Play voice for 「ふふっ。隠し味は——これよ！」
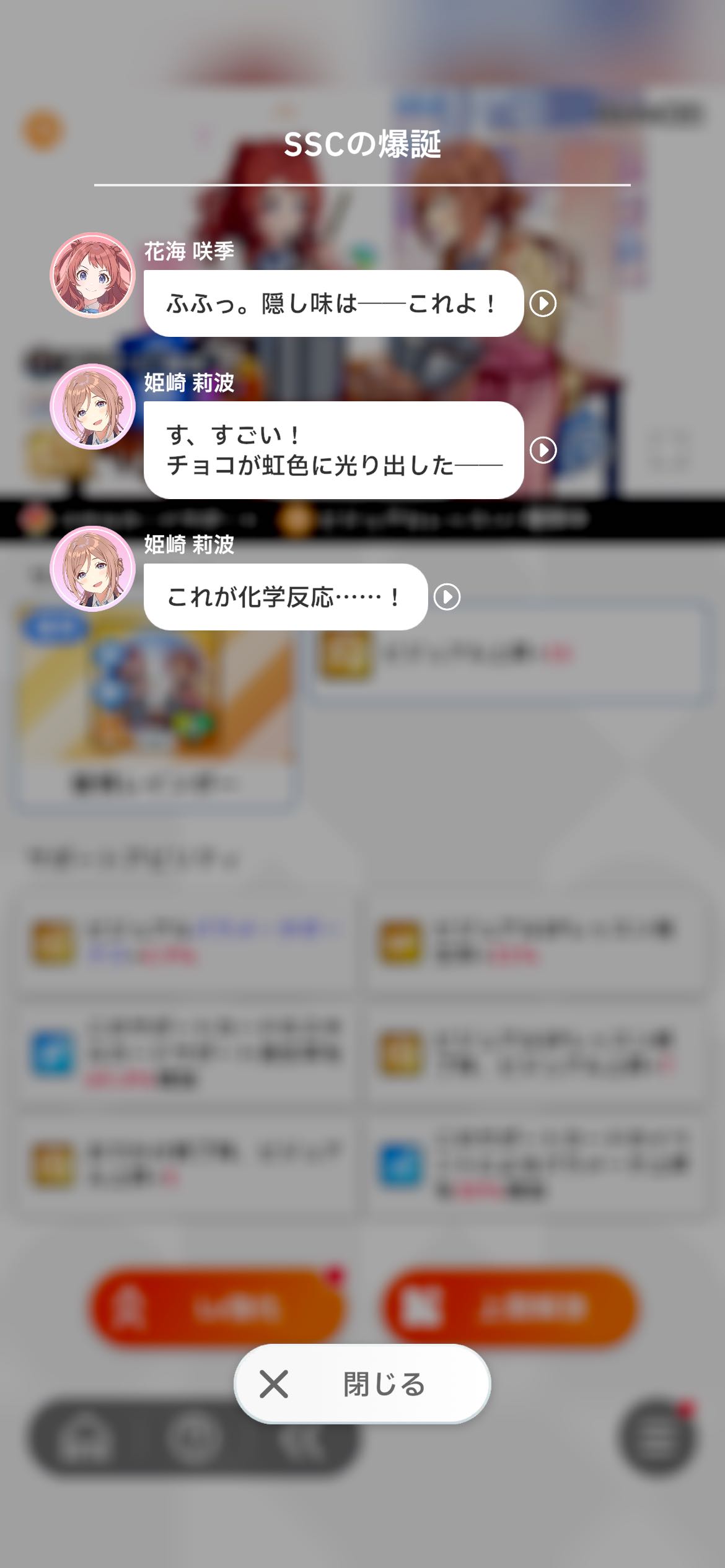The height and width of the screenshot is (1568, 725). 543,303
